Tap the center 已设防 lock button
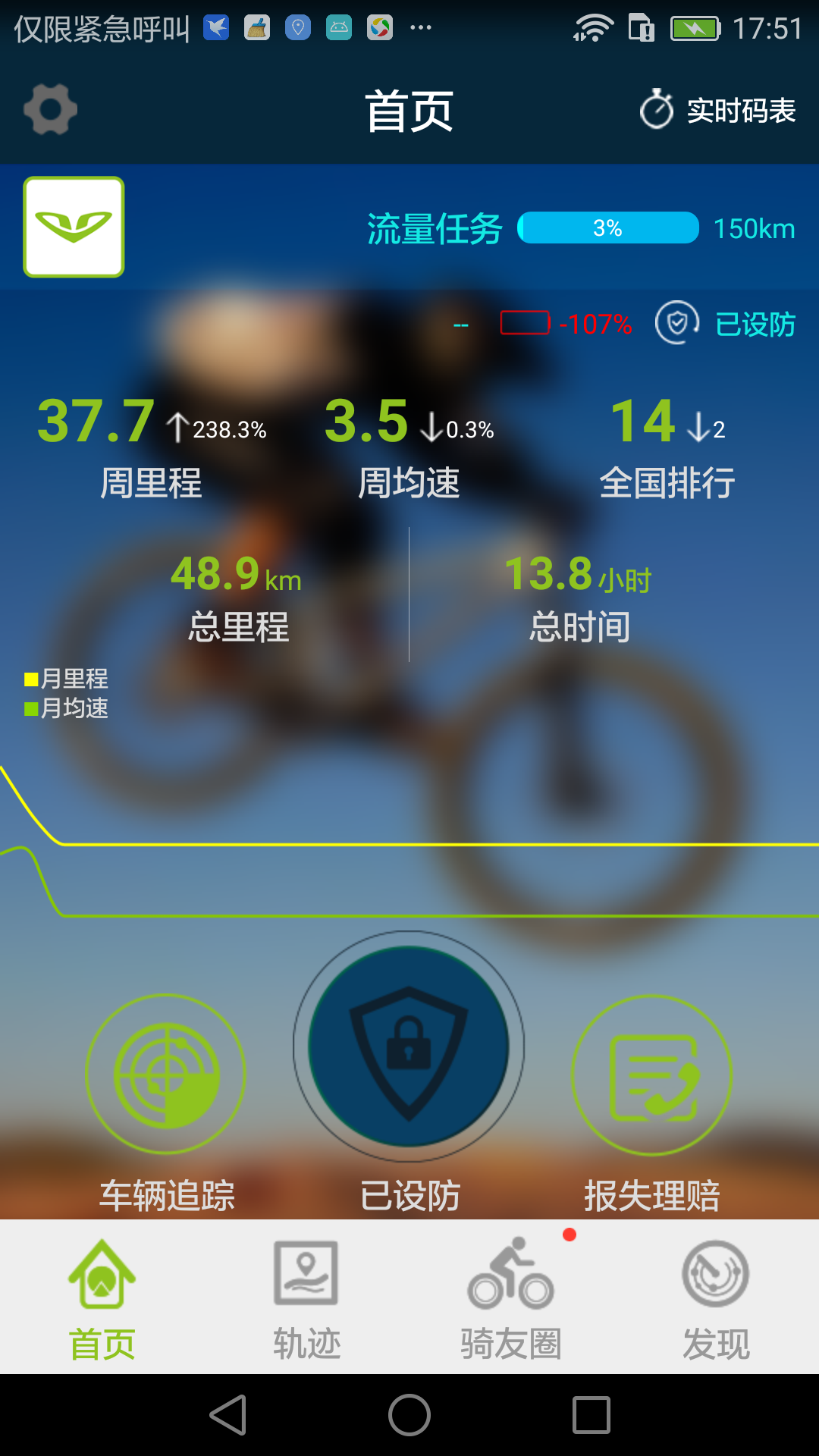Image resolution: width=819 pixels, height=1456 pixels. click(x=409, y=1046)
